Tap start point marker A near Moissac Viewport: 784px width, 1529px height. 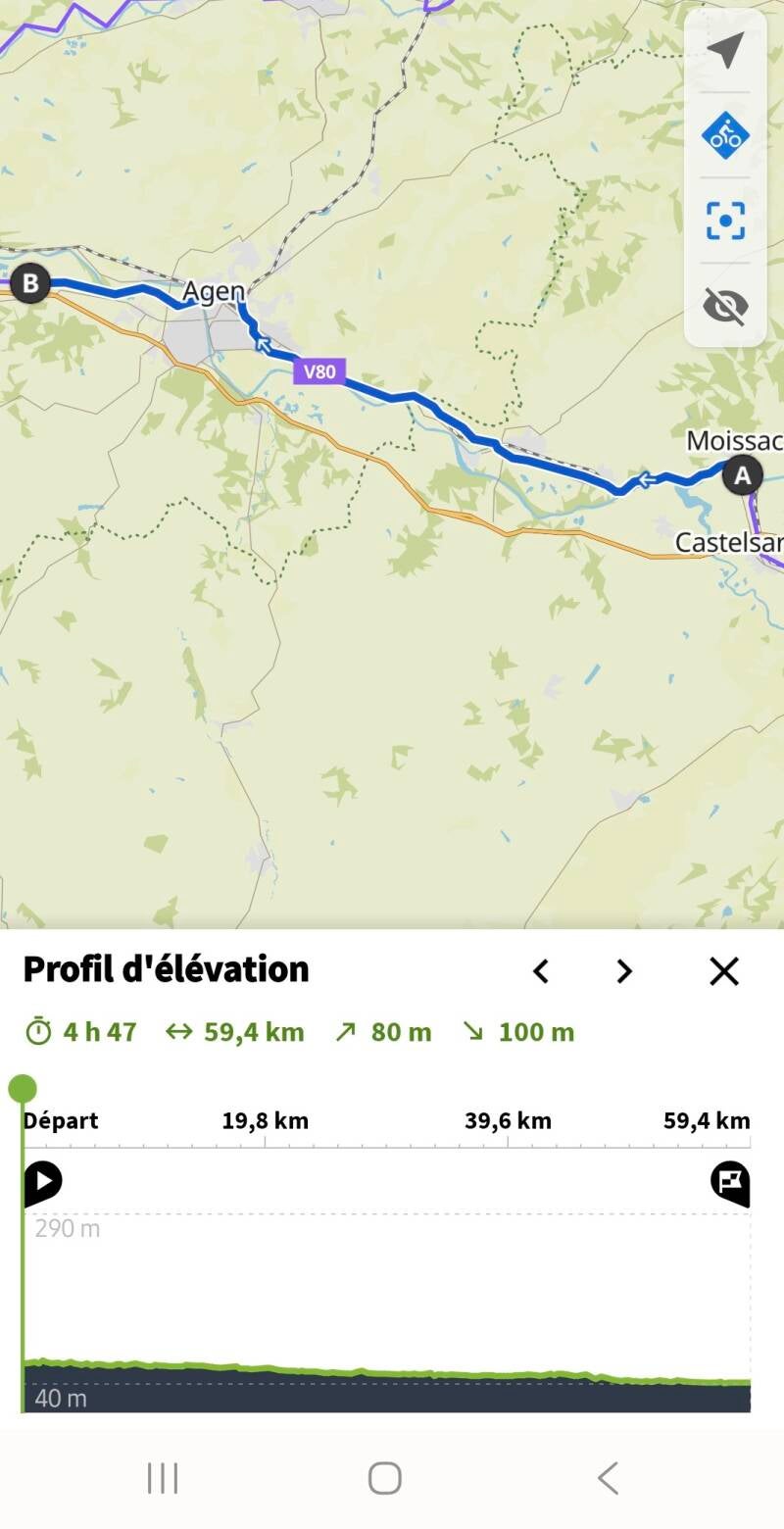[742, 476]
